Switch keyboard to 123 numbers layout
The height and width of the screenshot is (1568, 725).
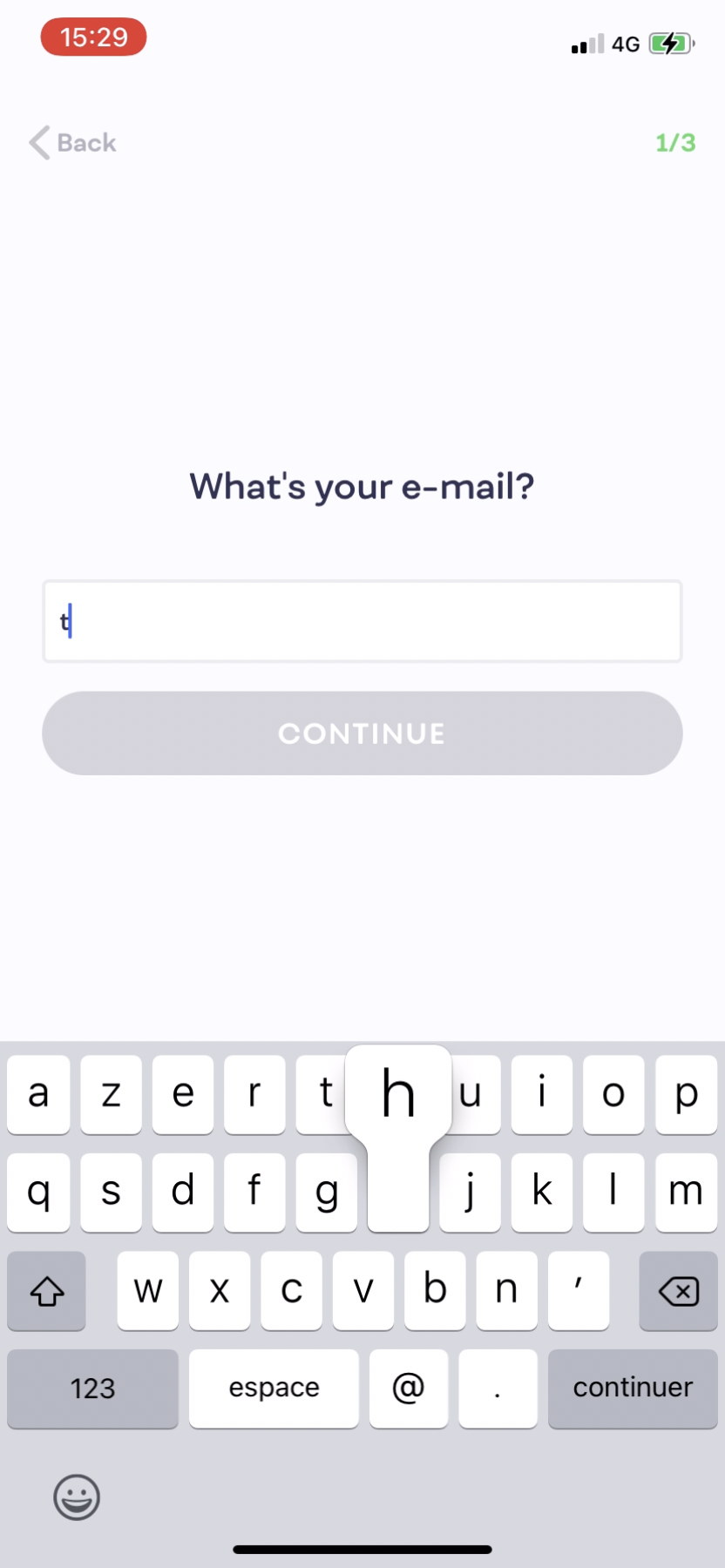92,1388
